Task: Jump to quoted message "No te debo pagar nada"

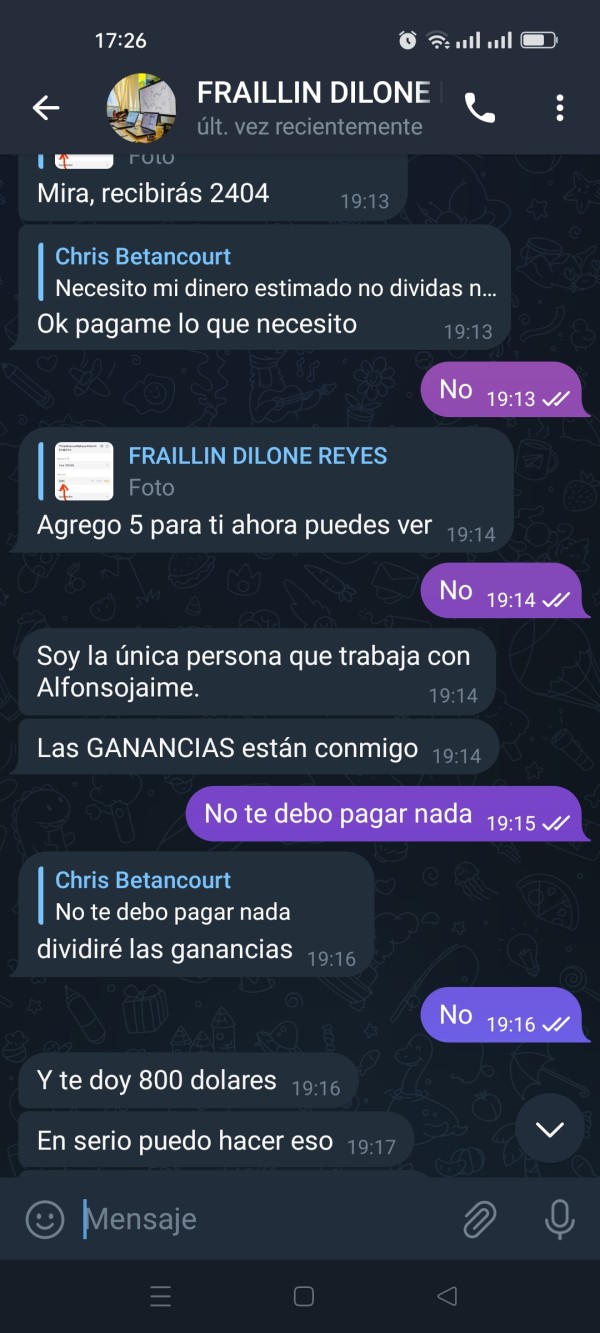Action: point(200,896)
